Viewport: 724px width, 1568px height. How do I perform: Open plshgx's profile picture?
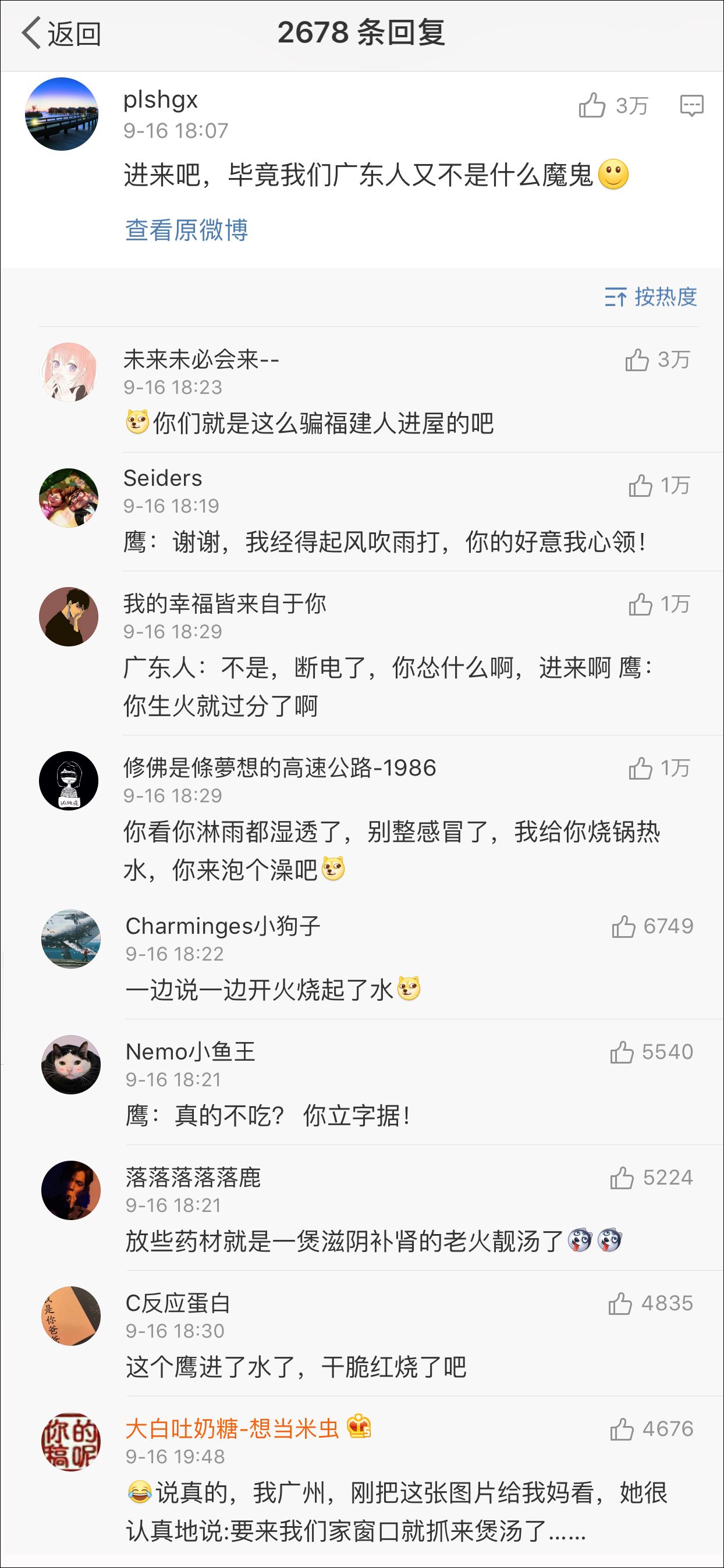62,114
